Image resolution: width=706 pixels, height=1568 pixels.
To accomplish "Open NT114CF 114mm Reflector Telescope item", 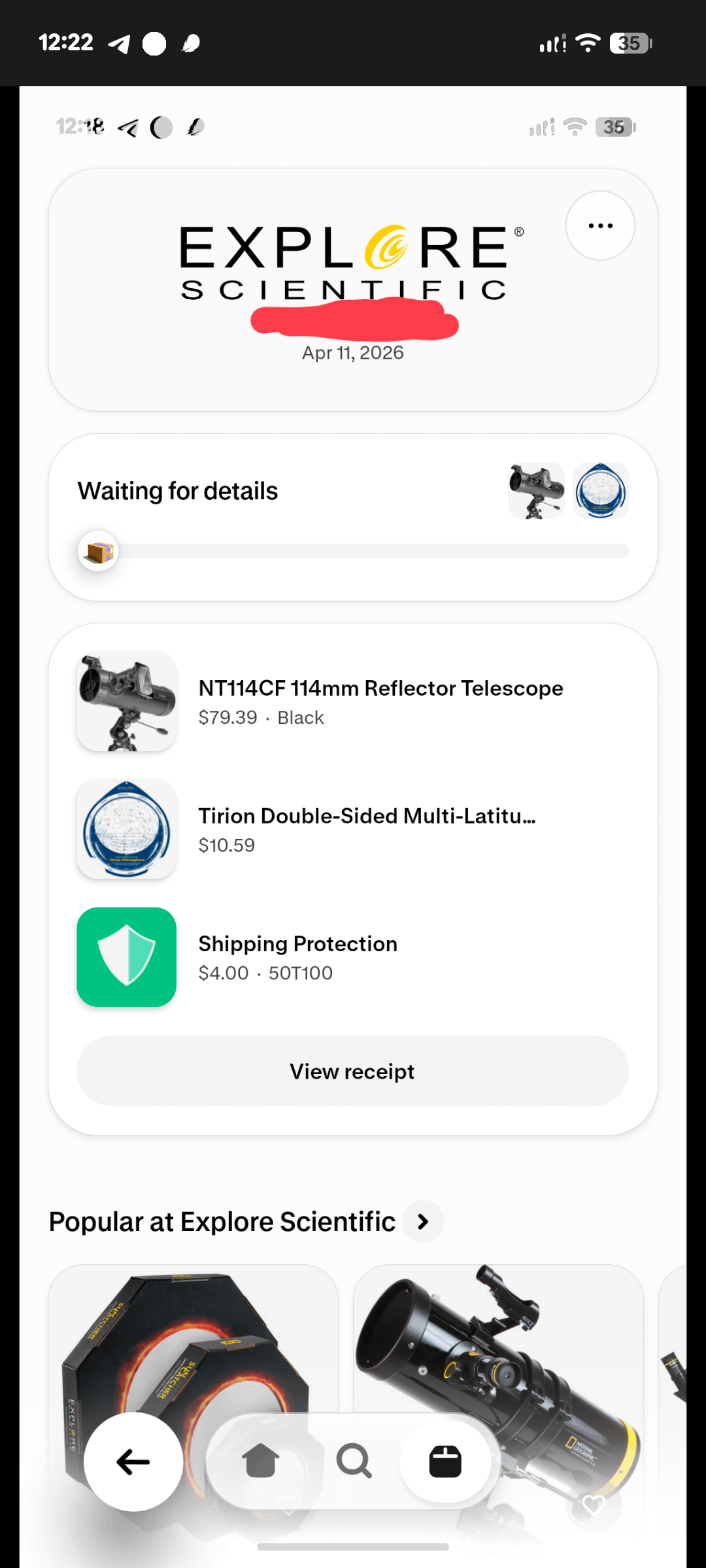I will tap(380, 701).
